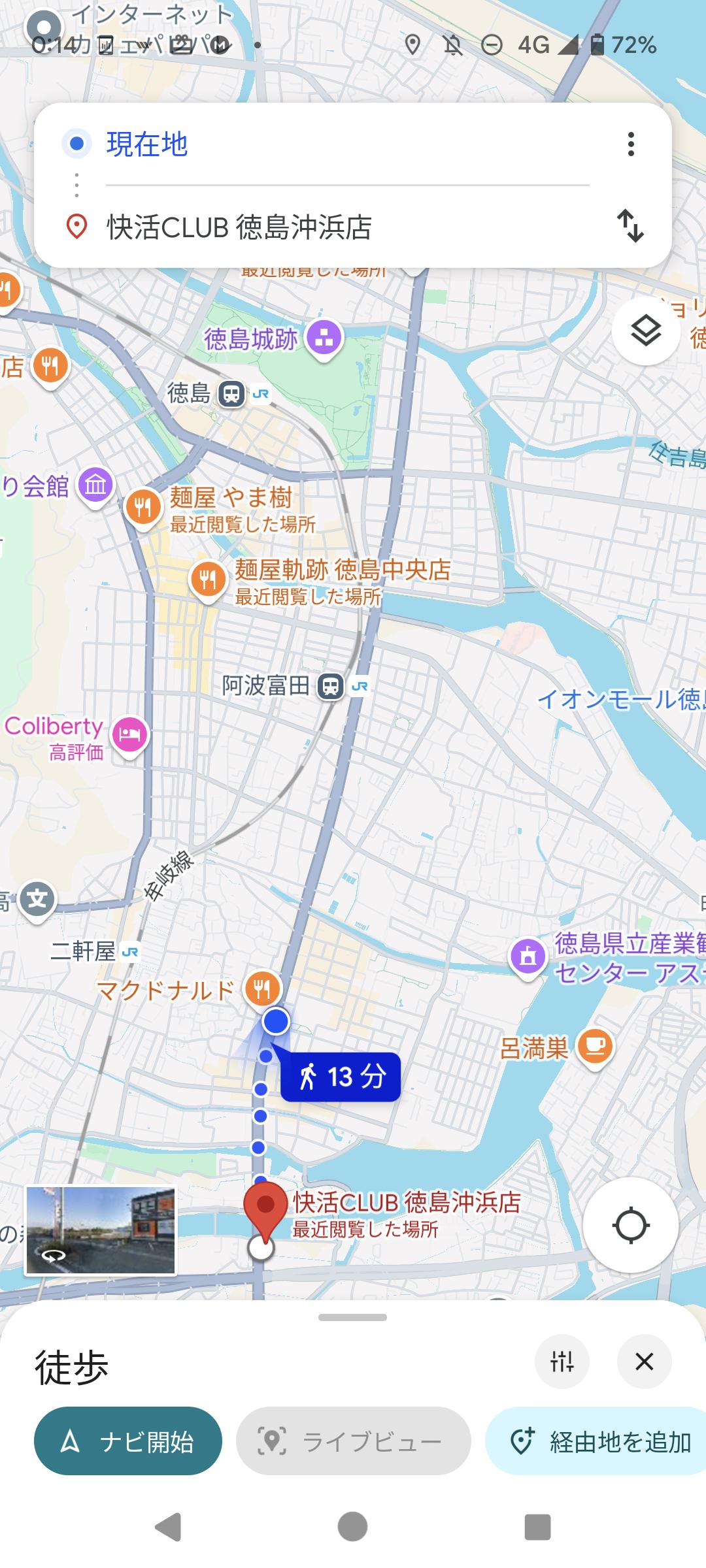
Task: Close the walking directions panel
Action: click(644, 1362)
